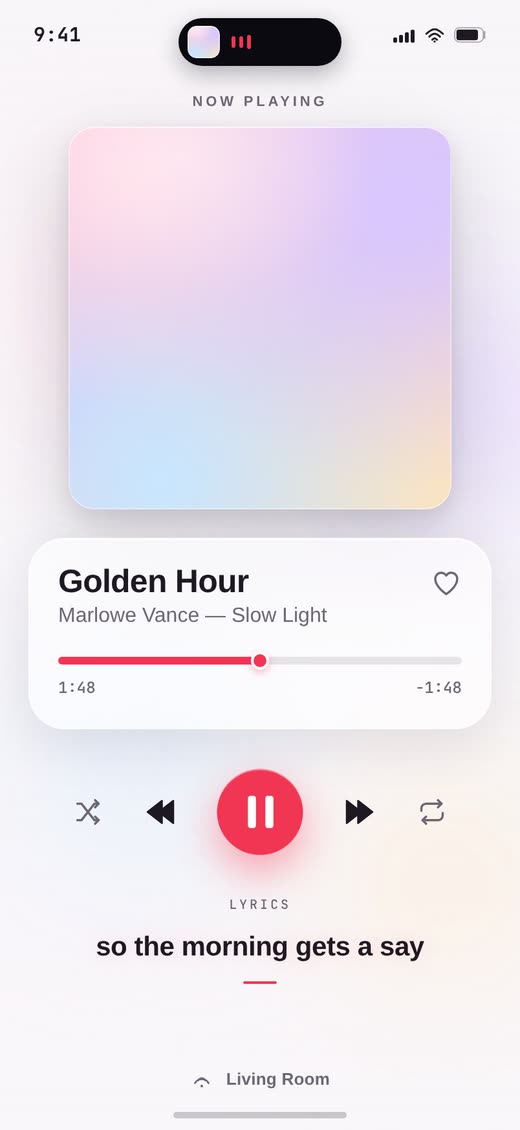This screenshot has width=520, height=1130.
Task: Like Golden Hour with the heart icon
Action: [x=446, y=583]
